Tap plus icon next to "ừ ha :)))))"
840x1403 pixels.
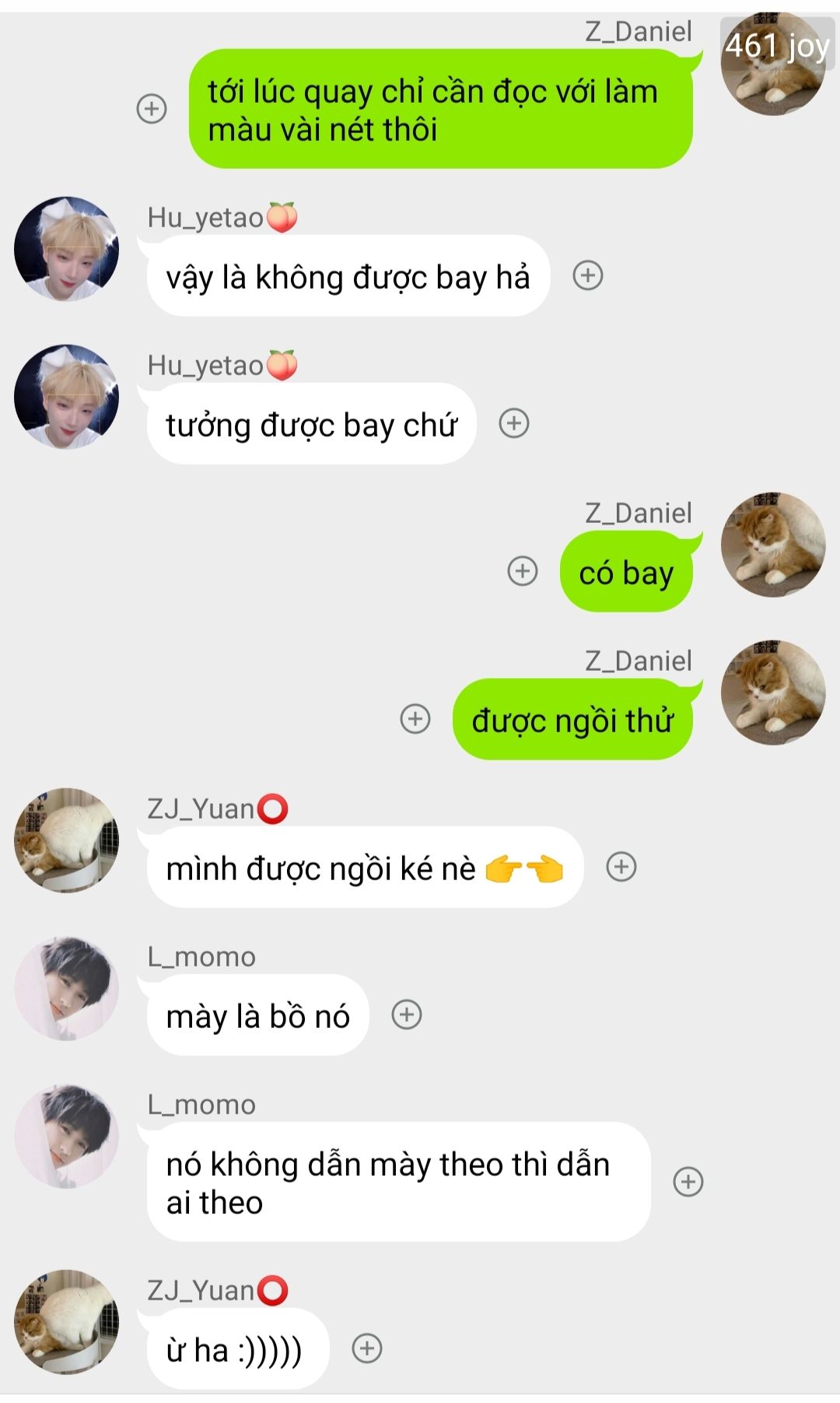[367, 1349]
